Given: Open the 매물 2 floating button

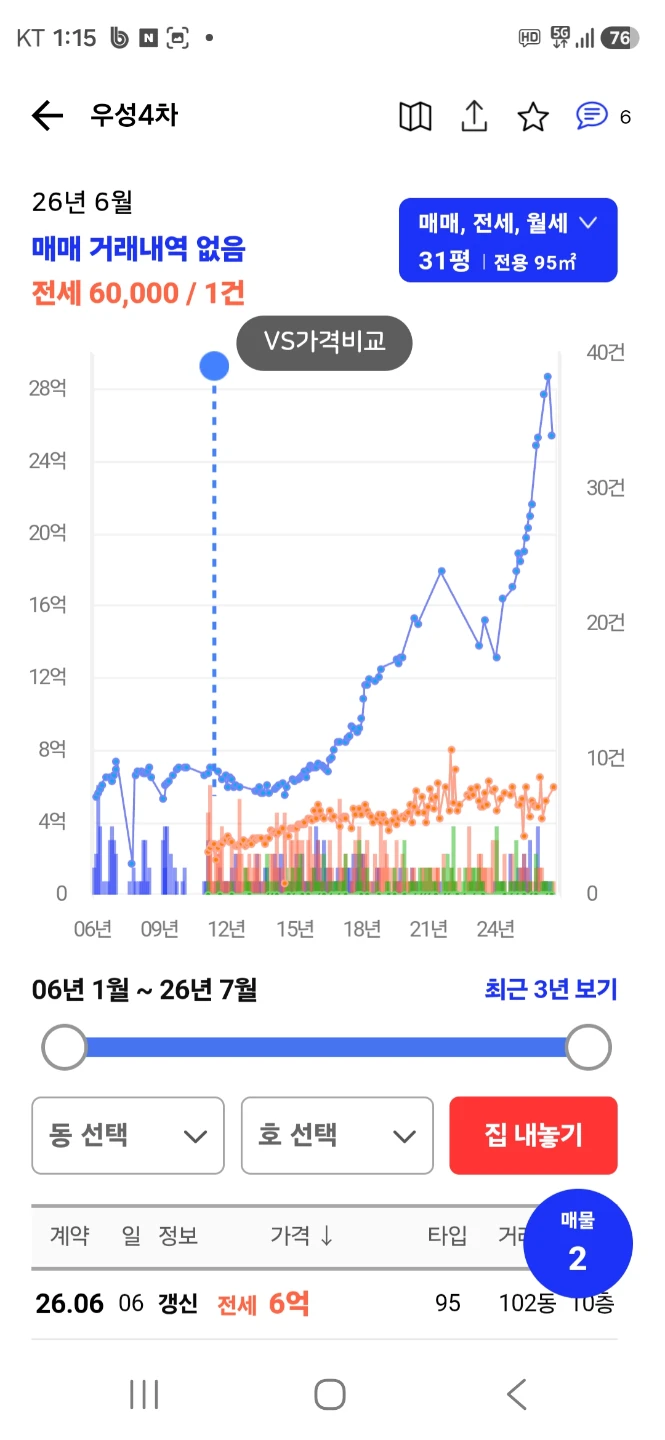Looking at the screenshot, I should click(x=578, y=1243).
